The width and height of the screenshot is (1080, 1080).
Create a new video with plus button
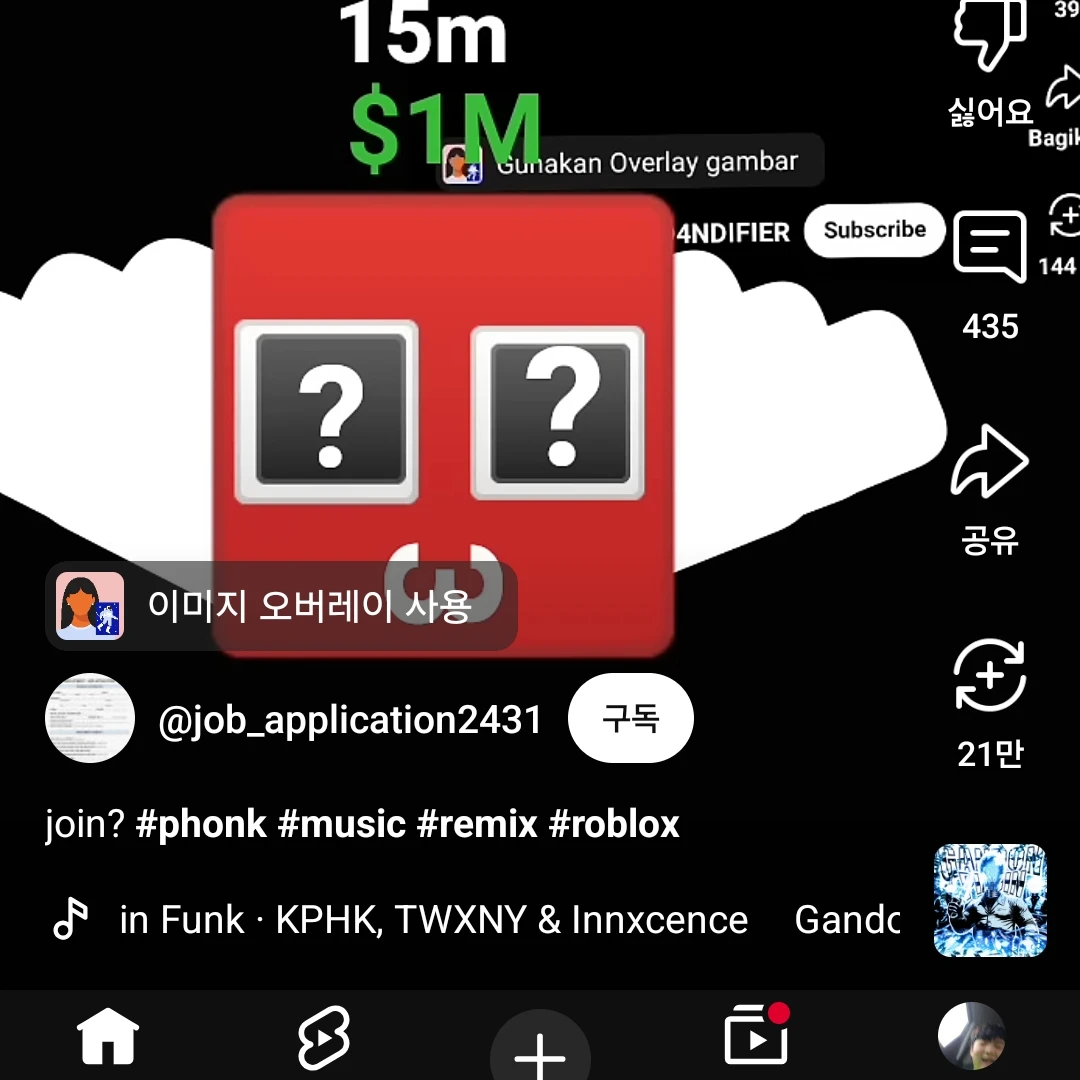[x=540, y=1050]
